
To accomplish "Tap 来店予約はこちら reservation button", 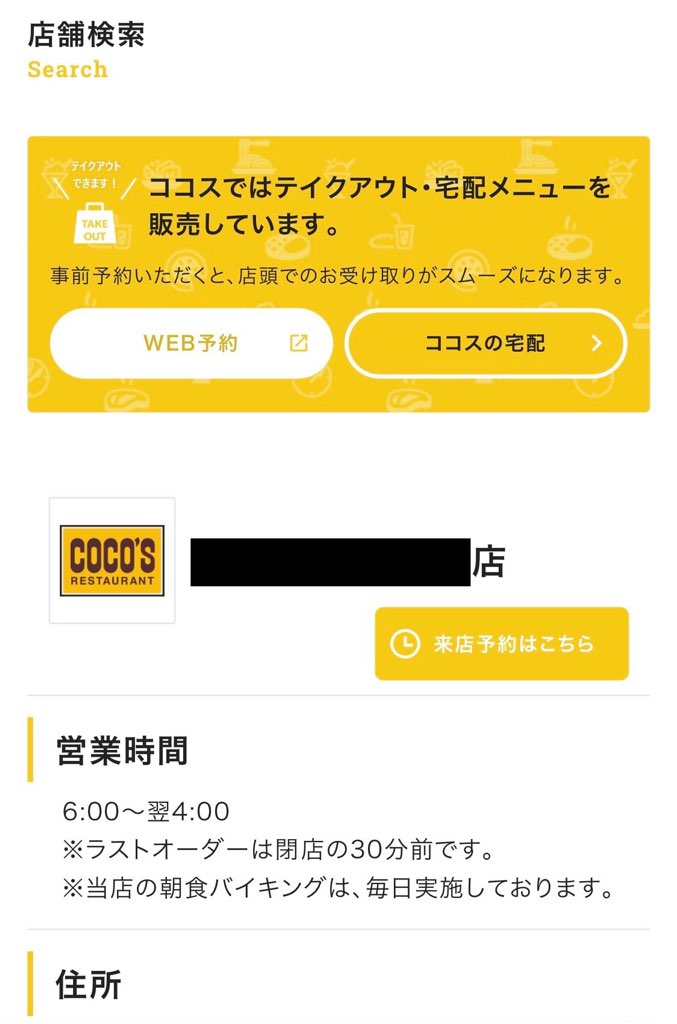I will [501, 644].
